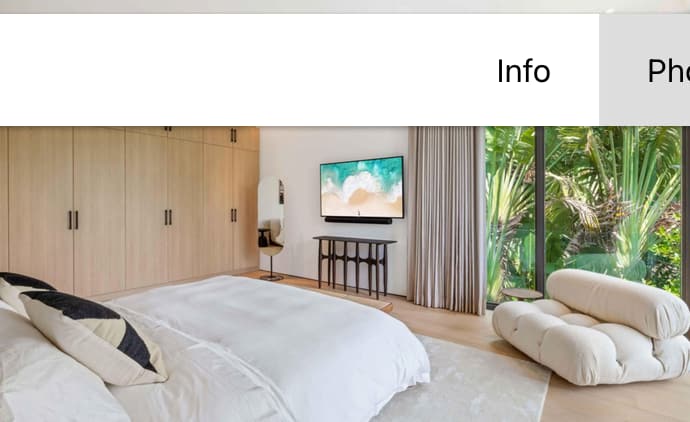Switch to the Info tab
690x422 pixels.
click(523, 71)
